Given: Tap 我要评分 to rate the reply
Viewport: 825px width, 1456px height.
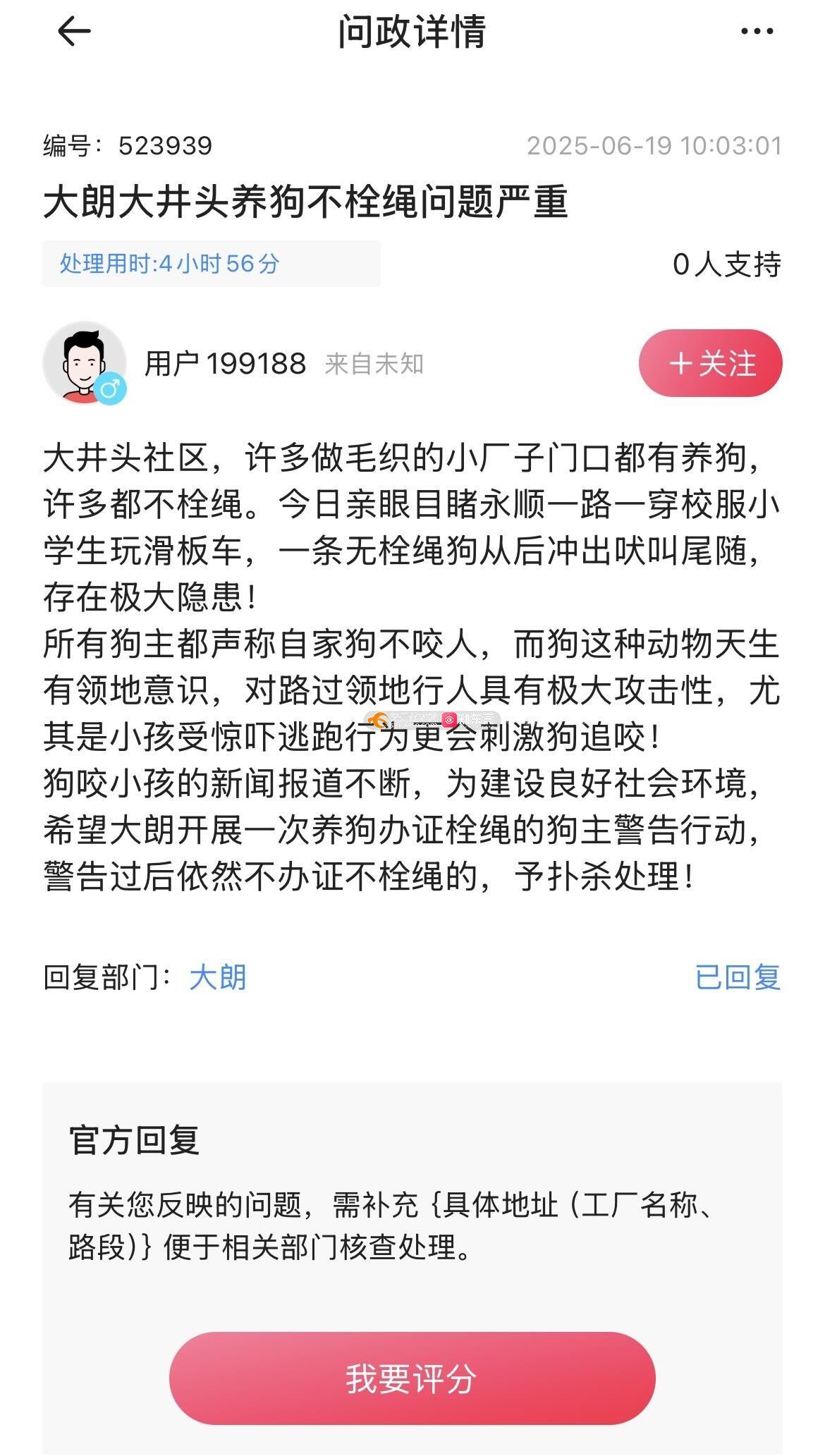Looking at the screenshot, I should 412,1378.
